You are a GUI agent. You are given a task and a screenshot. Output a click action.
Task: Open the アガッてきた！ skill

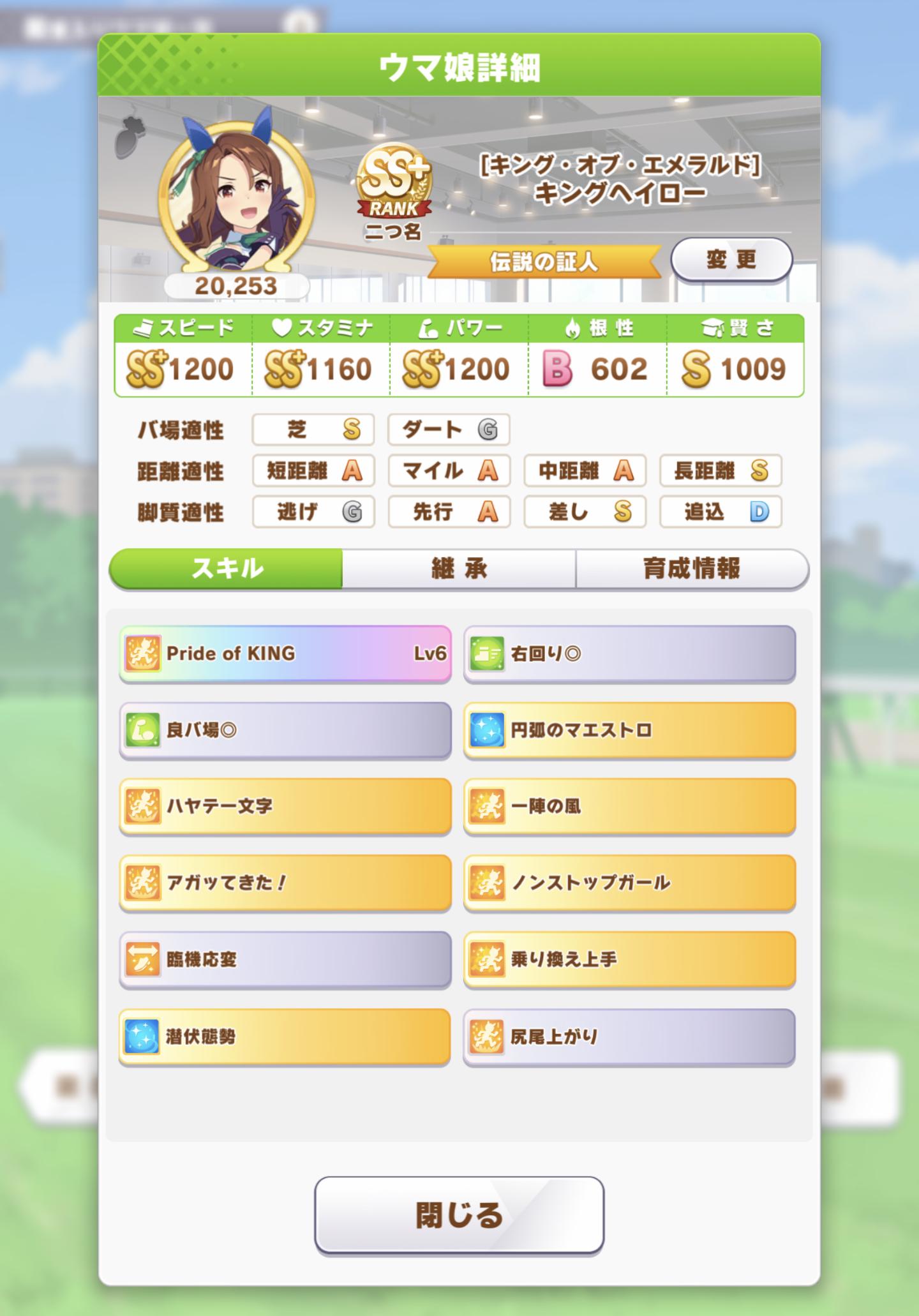pyautogui.click(x=285, y=883)
